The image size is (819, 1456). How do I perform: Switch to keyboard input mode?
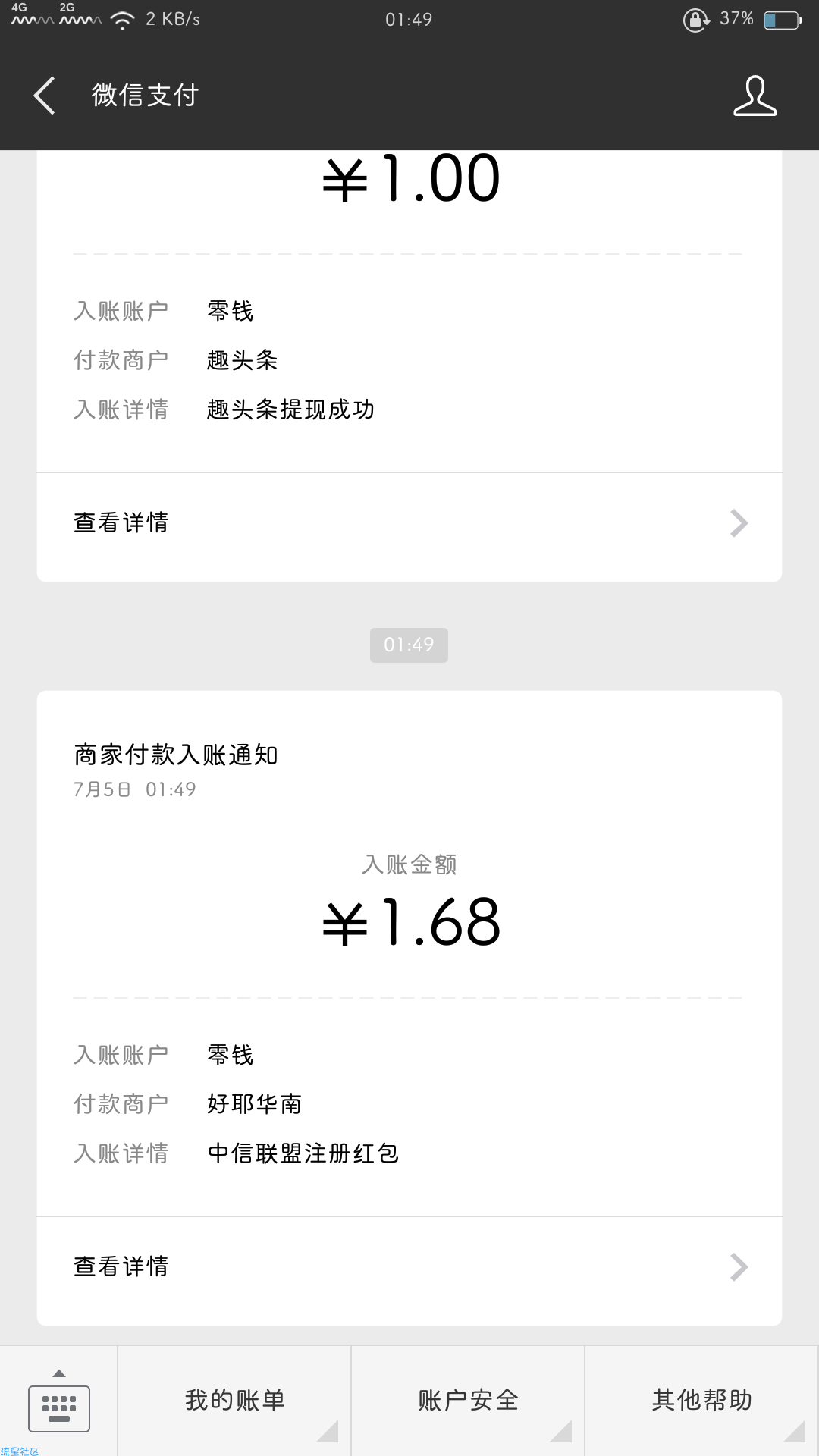point(59,1401)
